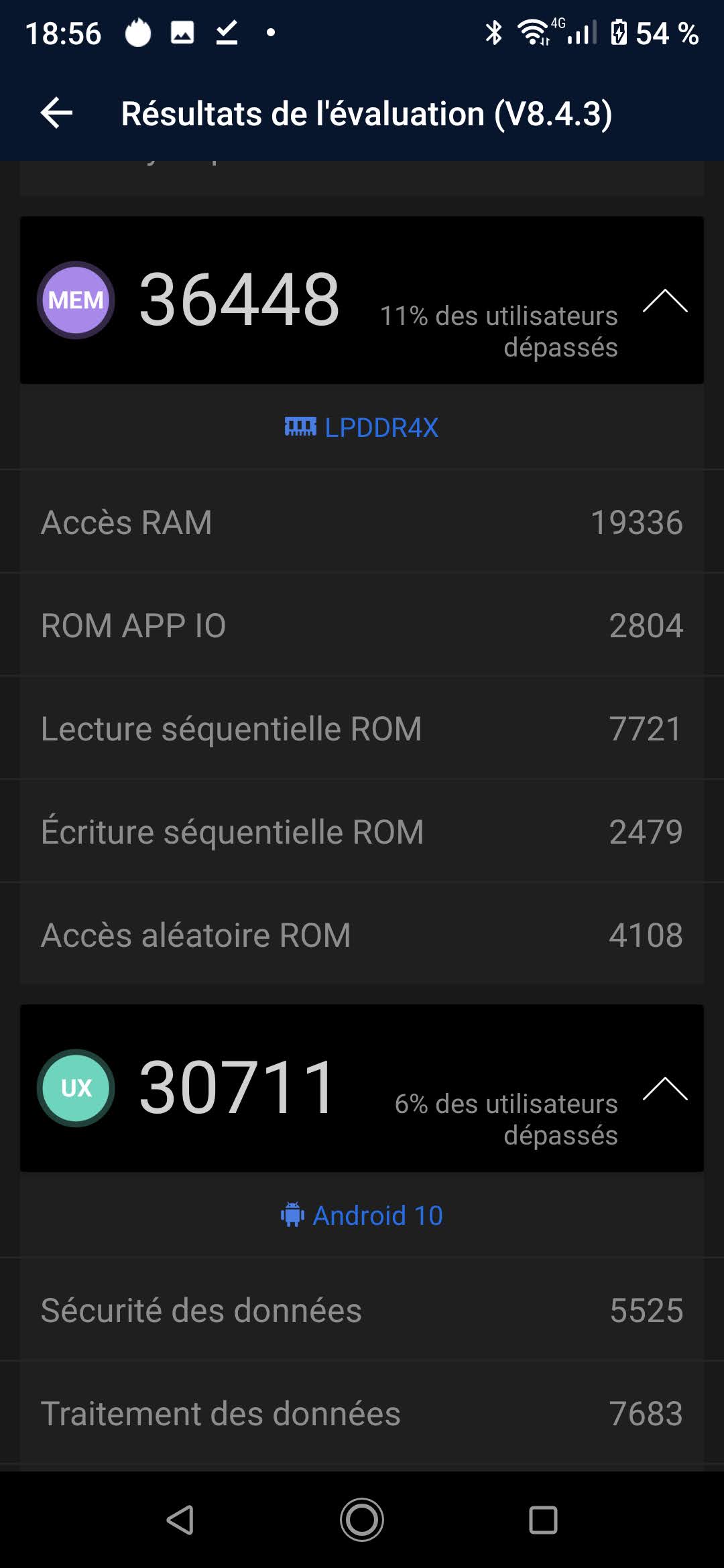Collapse the UX 30711 score section
Screen dimensions: 724x1568
664,1089
